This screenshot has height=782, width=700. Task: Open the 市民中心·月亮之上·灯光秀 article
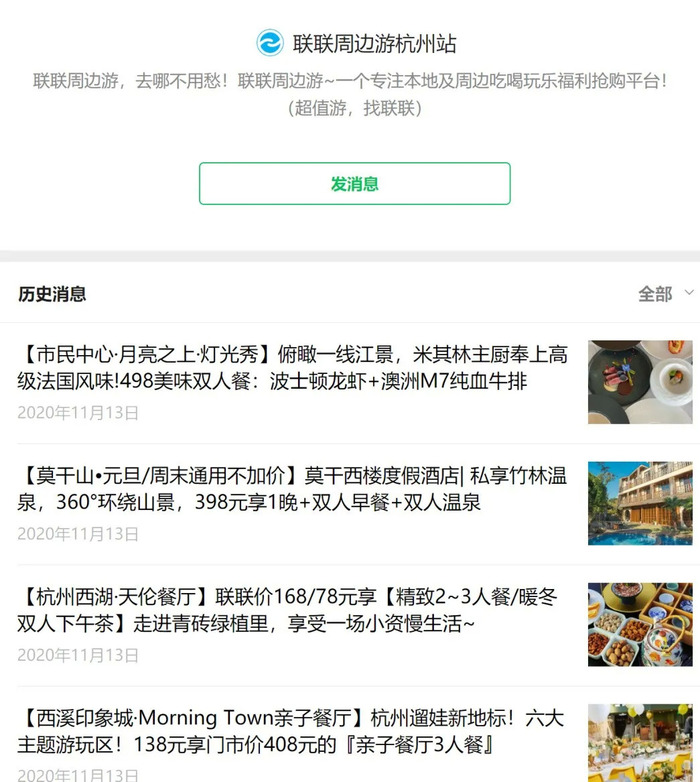[x=294, y=367]
